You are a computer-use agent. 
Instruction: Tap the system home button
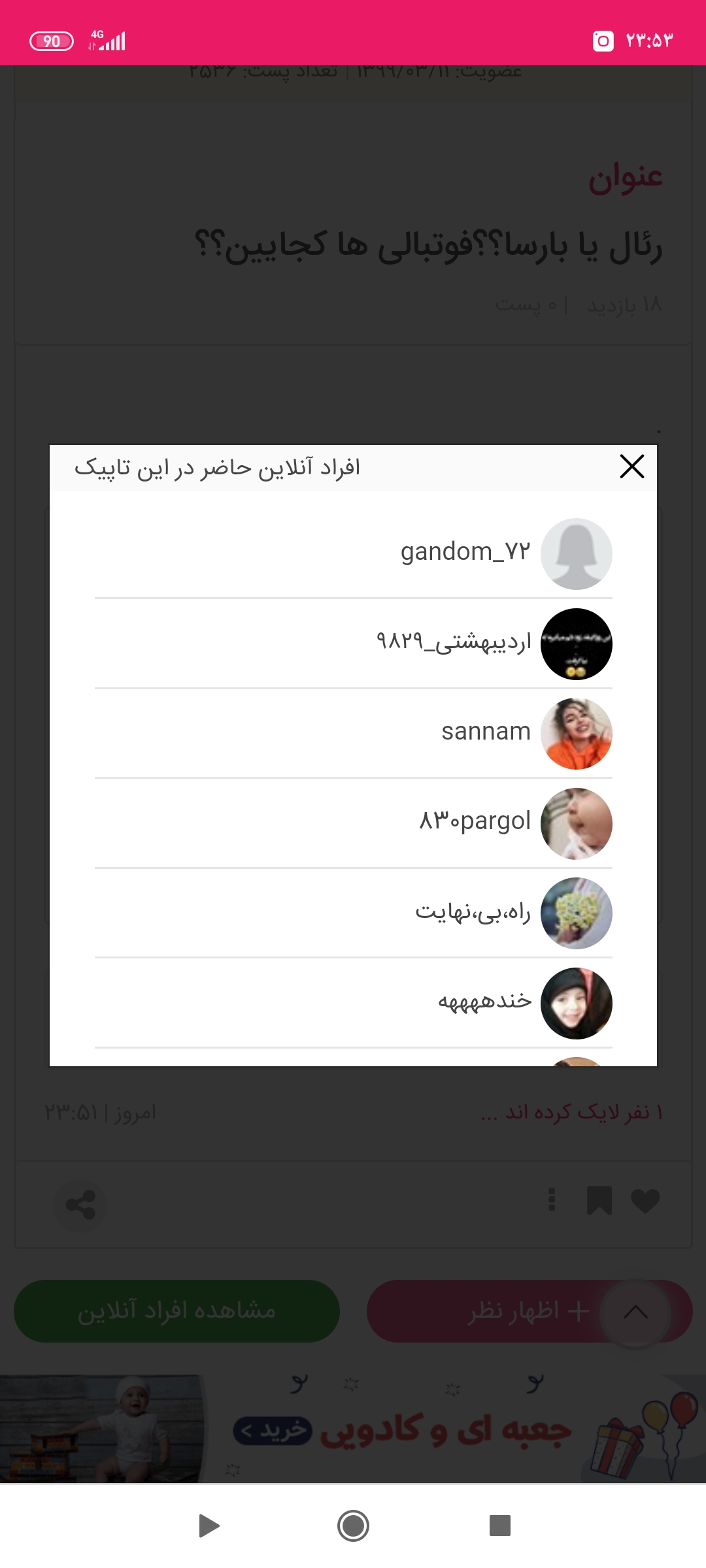pos(353,1526)
